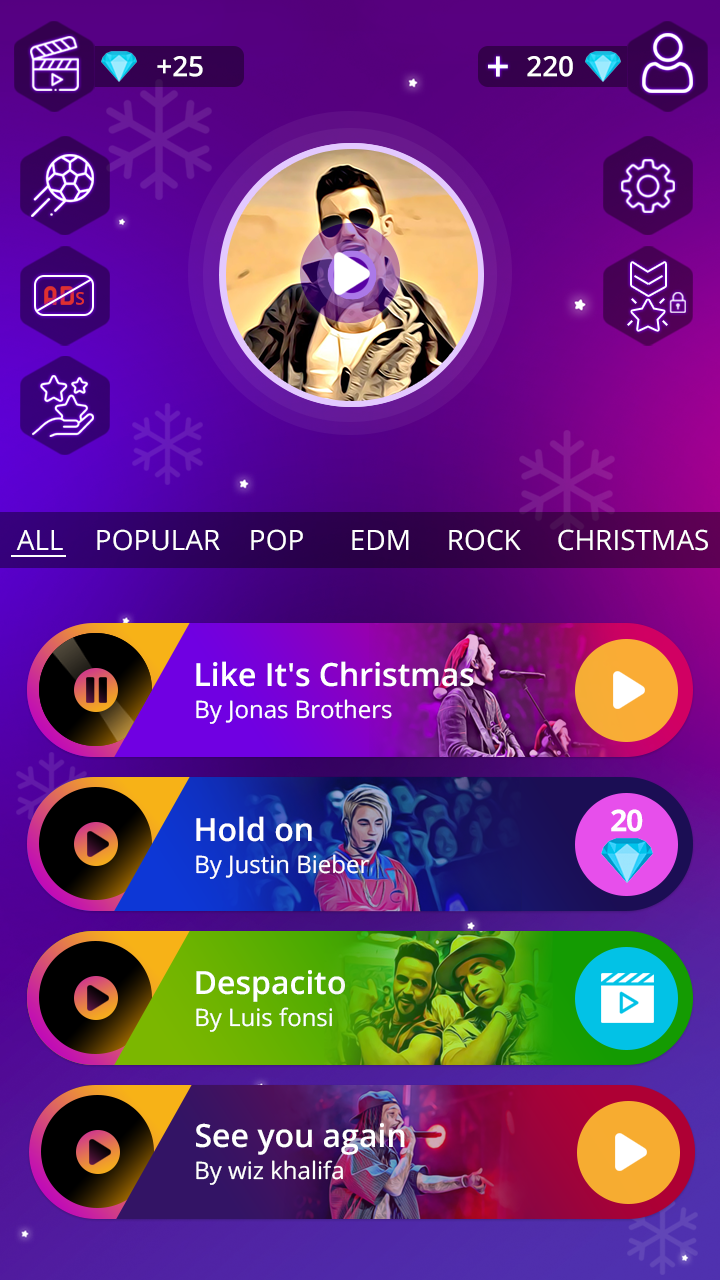Watch a video for 25 diamonds
Viewport: 720px width, 1280px height.
pos(56,67)
